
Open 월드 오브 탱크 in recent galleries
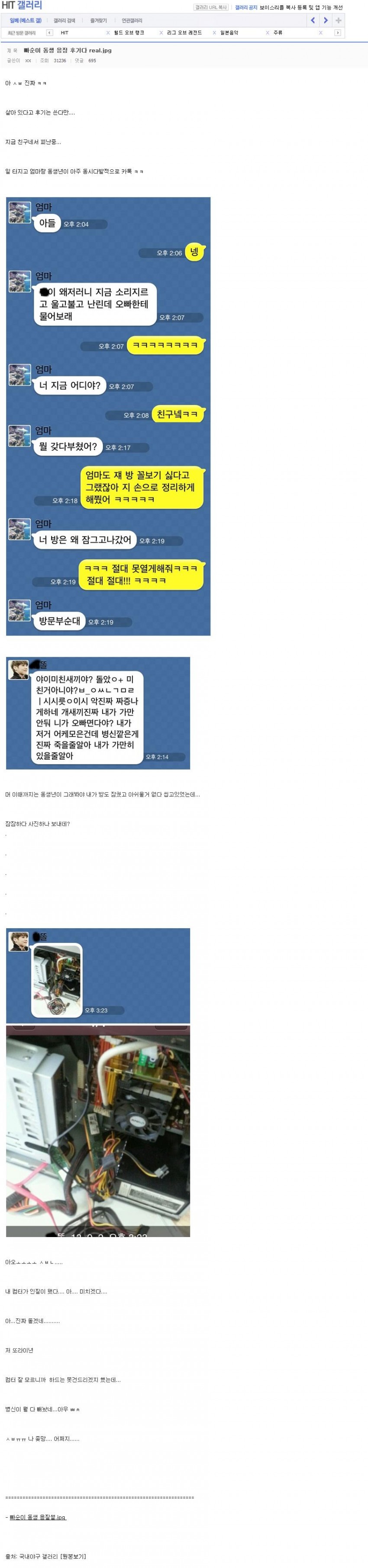coord(129,33)
